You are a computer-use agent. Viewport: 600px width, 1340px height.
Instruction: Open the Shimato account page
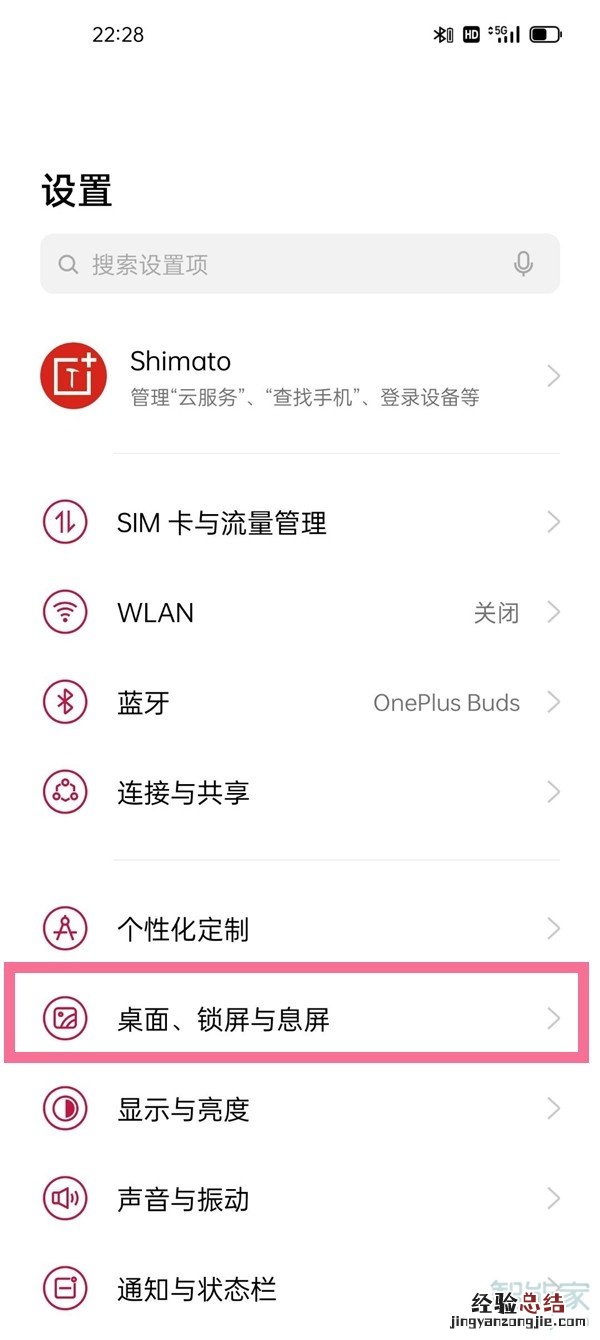tap(300, 377)
